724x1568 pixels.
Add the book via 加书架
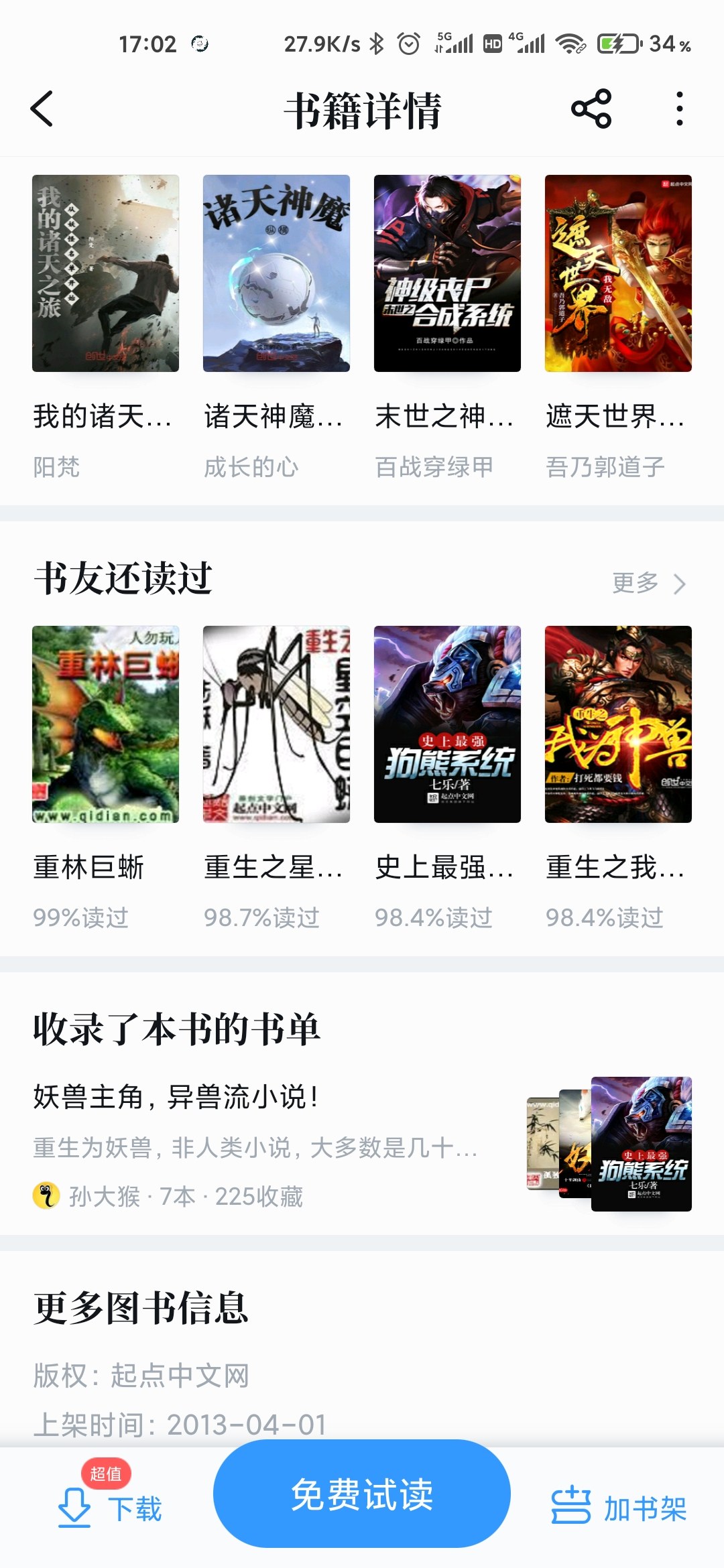(x=619, y=1508)
